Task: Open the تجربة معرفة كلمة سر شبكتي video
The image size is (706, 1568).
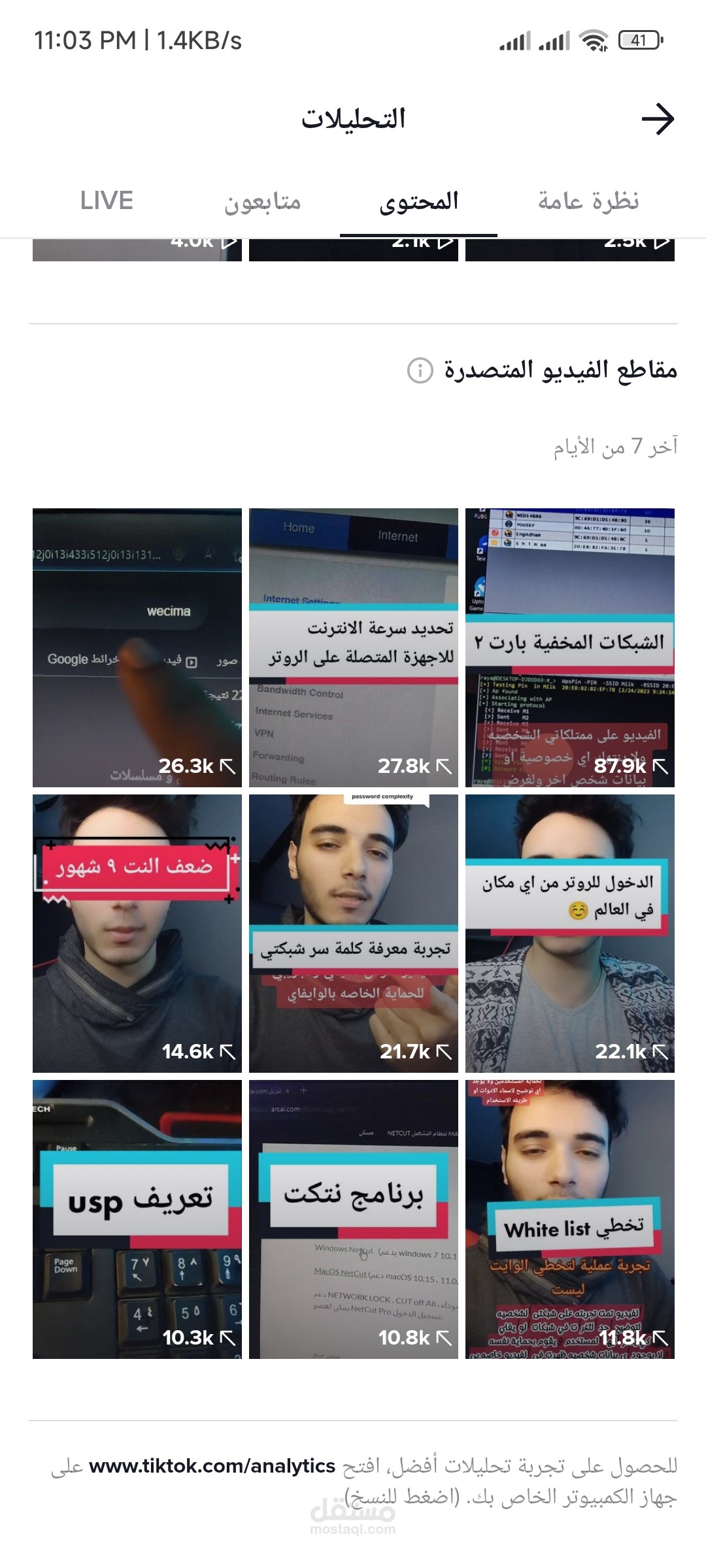Action: (353, 933)
